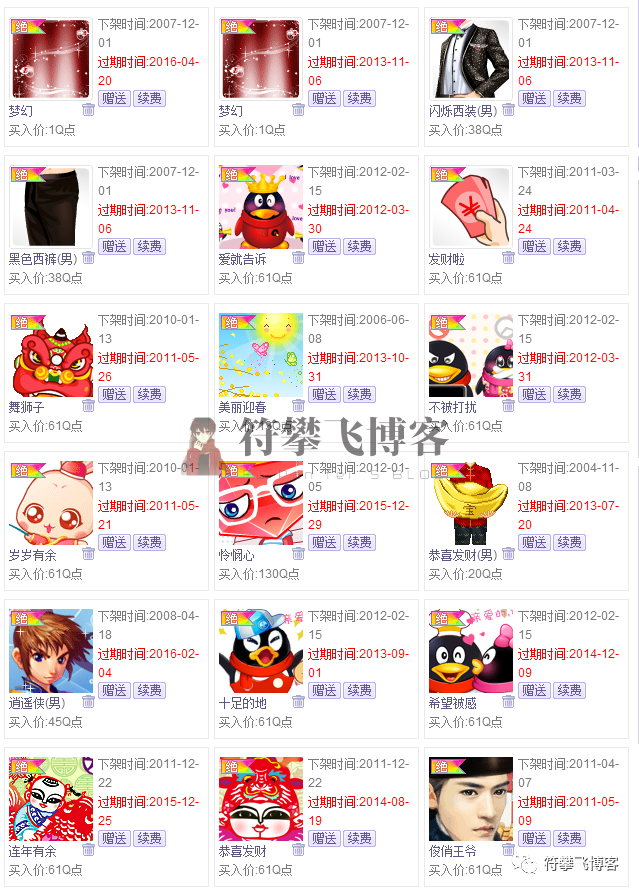The width and height of the screenshot is (639, 892).
Task: Tap 续费 for 发财啦
Action: (x=570, y=246)
